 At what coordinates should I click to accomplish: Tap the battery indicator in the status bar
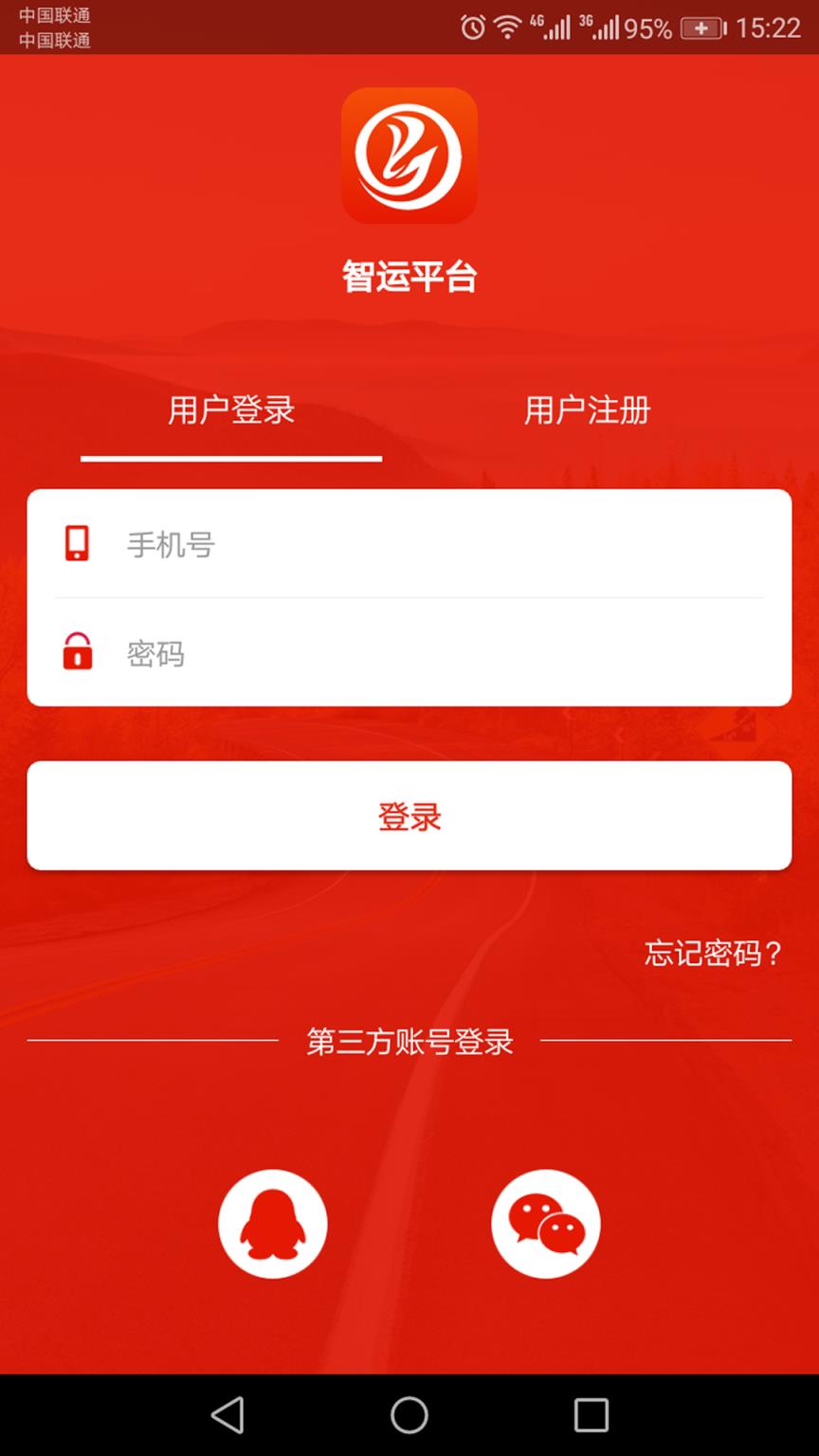click(x=701, y=27)
